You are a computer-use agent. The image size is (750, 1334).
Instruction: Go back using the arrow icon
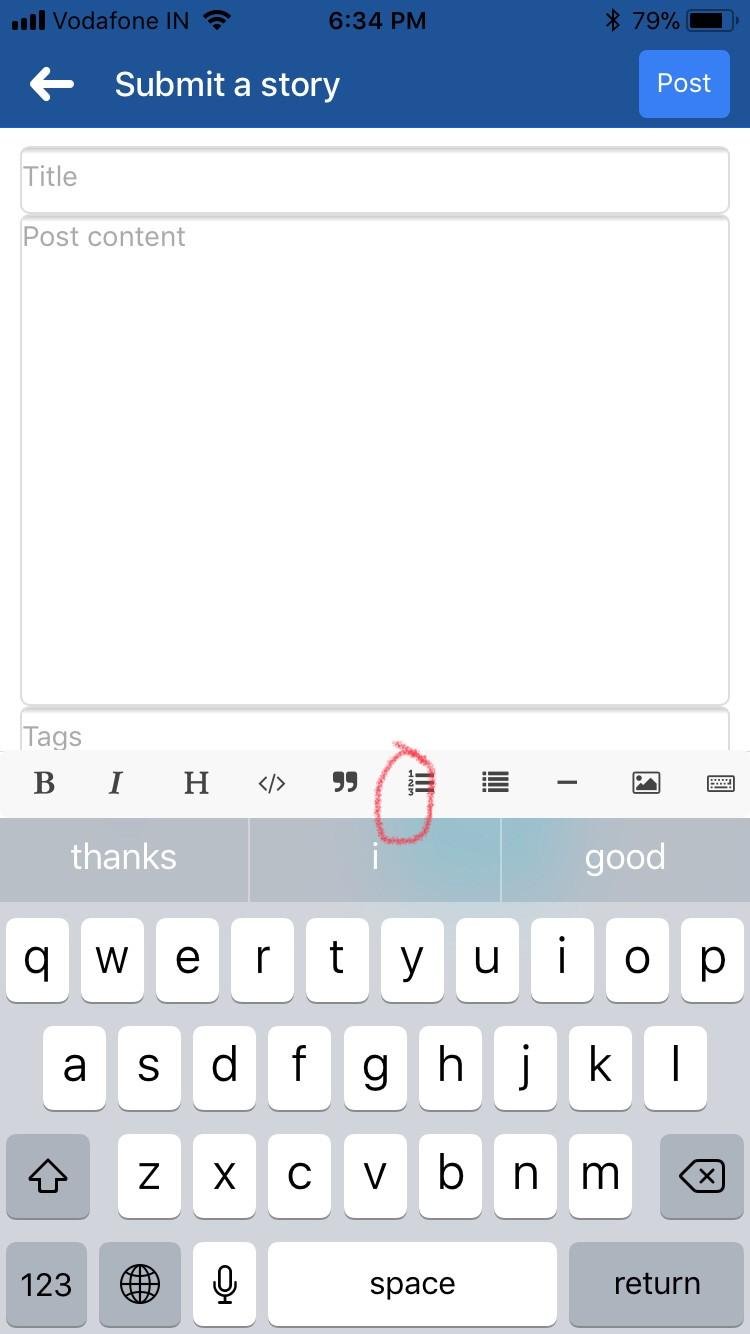pyautogui.click(x=52, y=85)
